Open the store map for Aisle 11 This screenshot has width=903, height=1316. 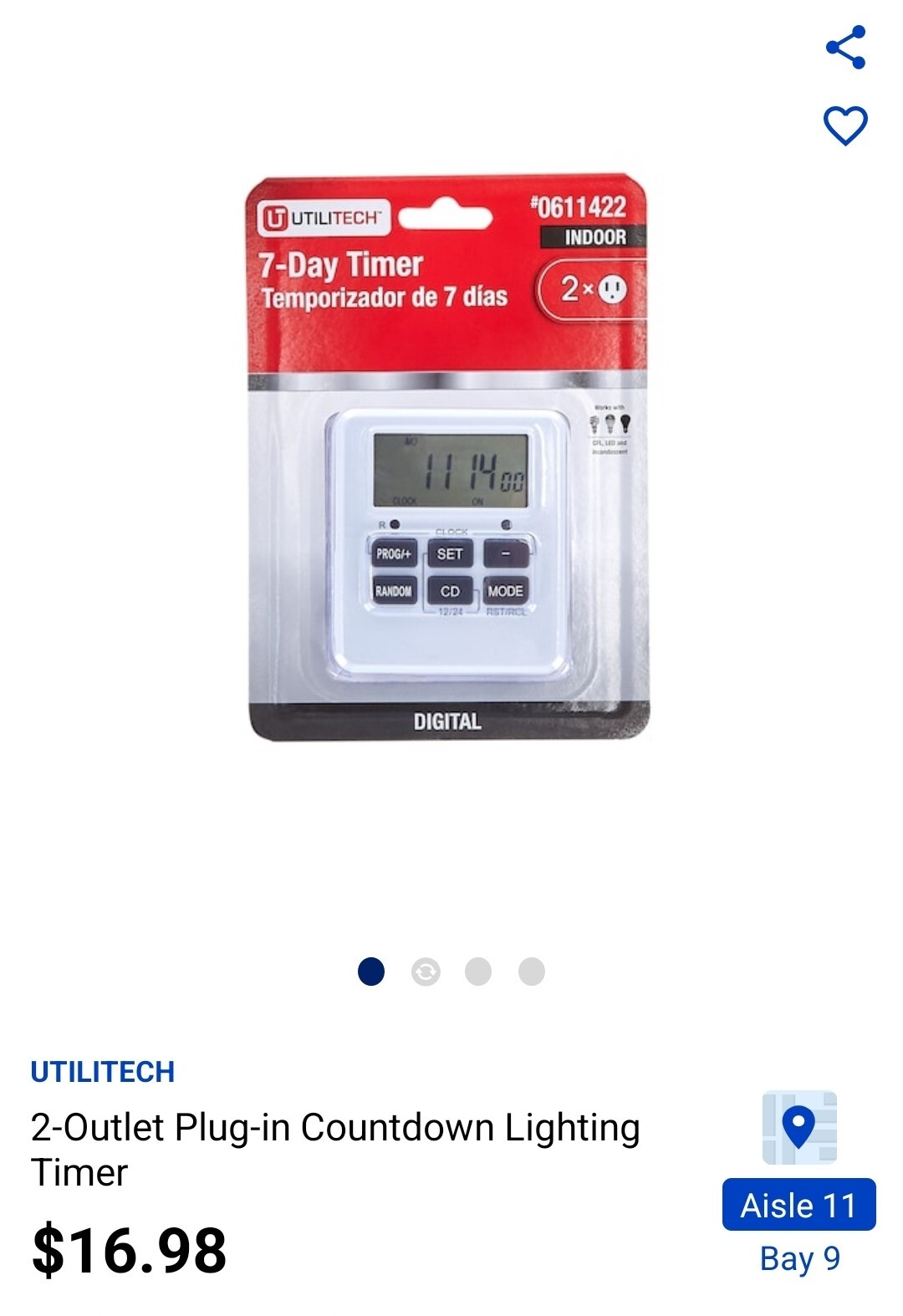[799, 1128]
